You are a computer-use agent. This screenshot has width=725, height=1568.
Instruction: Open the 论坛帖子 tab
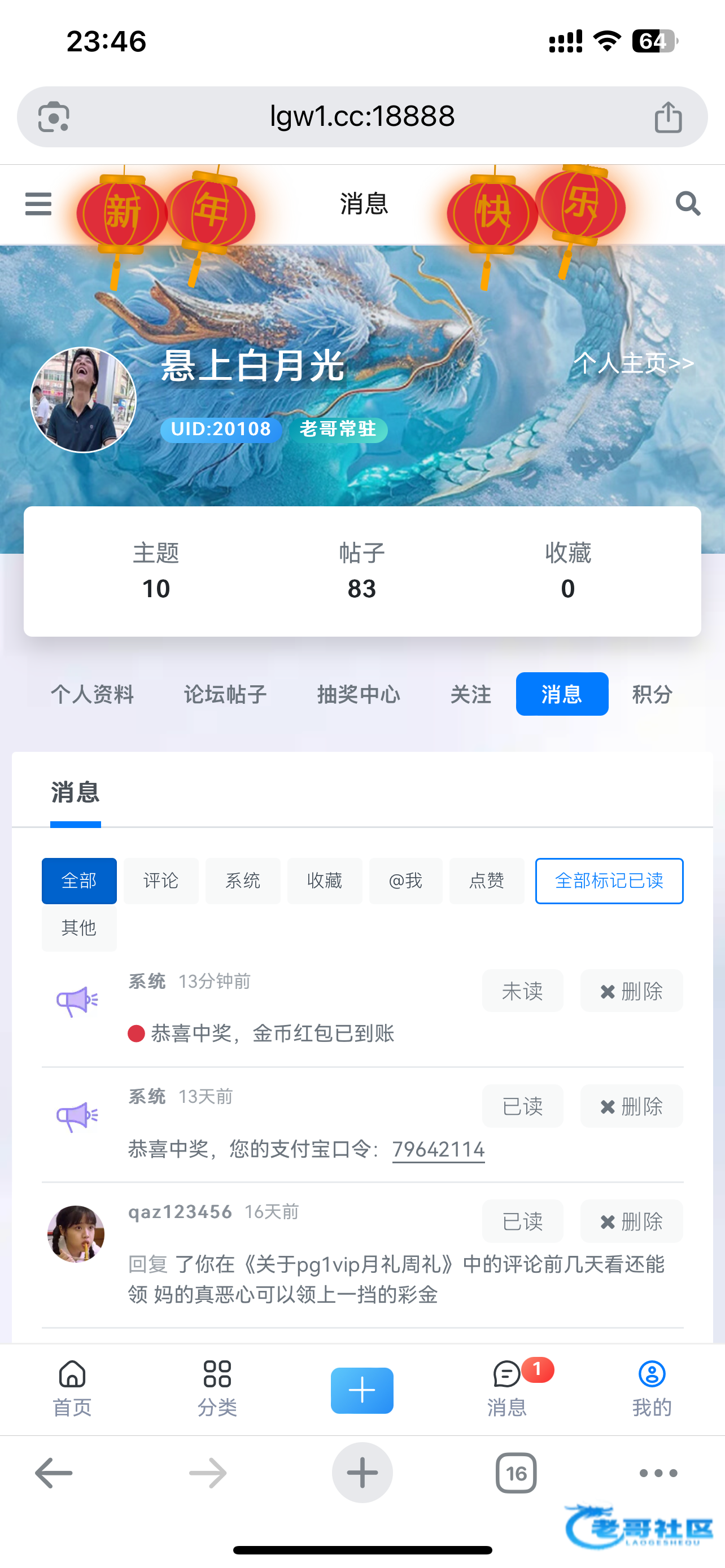coord(225,694)
